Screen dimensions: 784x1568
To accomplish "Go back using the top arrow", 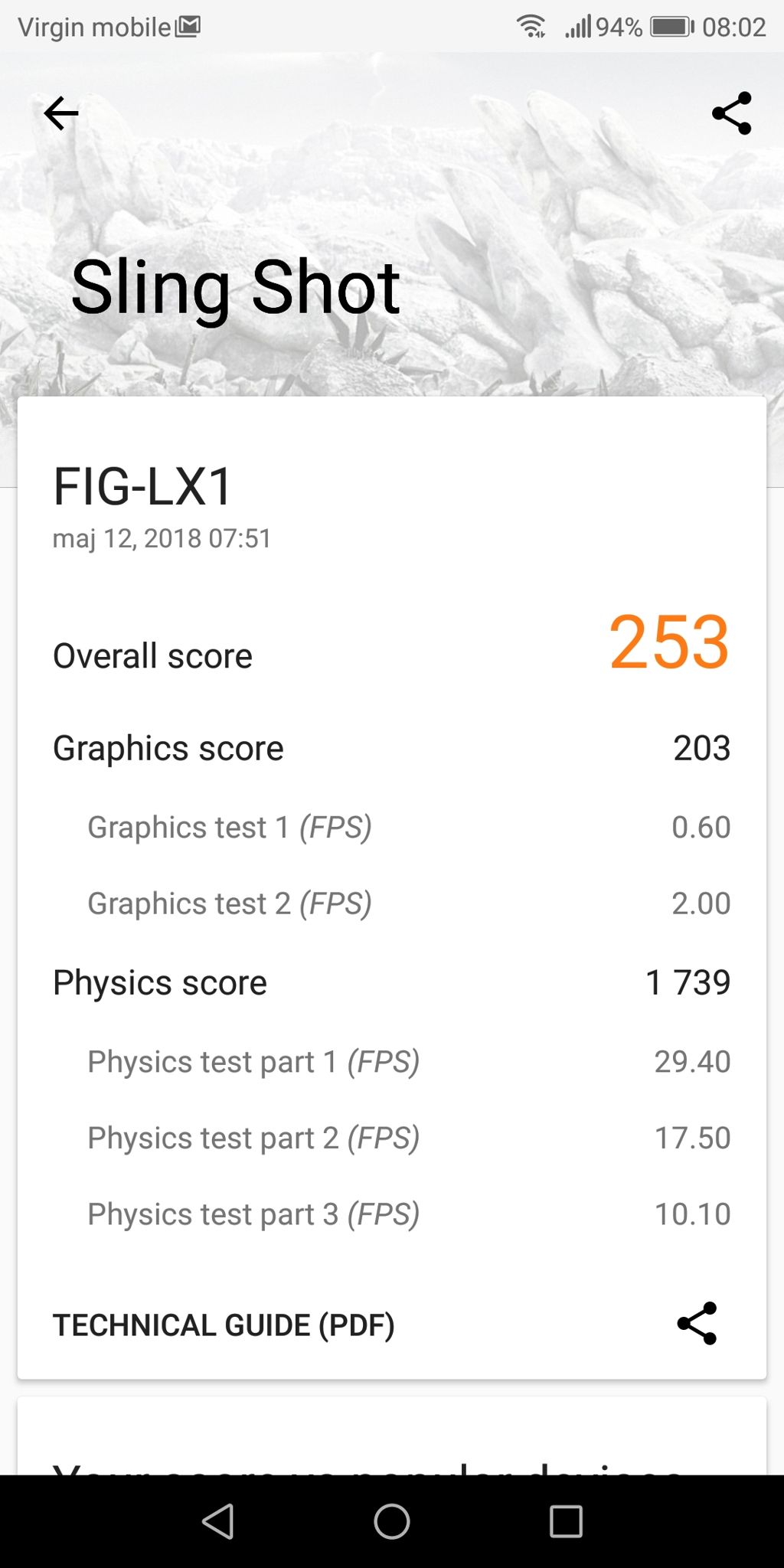I will point(61,114).
